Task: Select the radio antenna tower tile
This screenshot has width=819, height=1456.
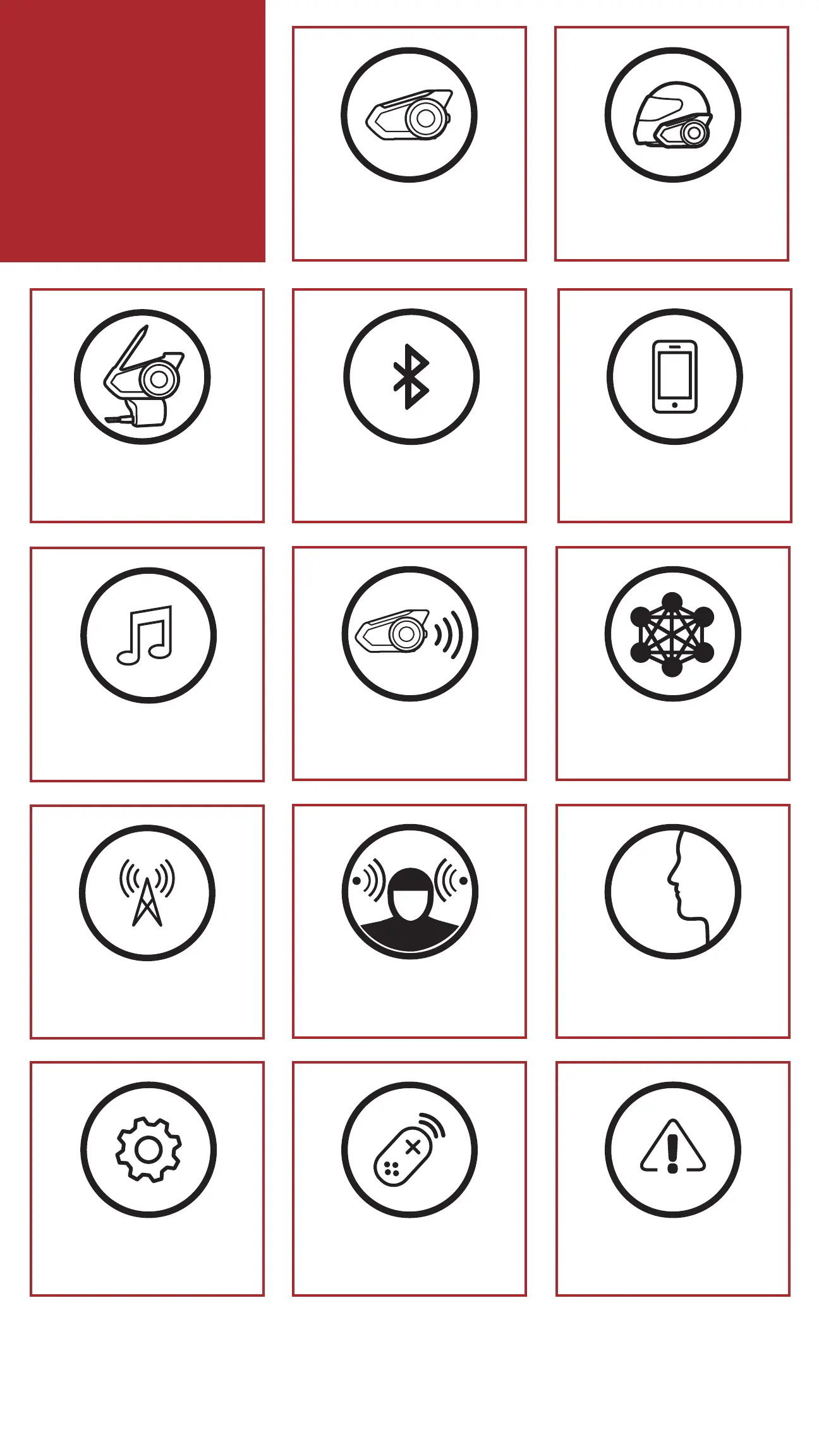Action: click(x=147, y=922)
